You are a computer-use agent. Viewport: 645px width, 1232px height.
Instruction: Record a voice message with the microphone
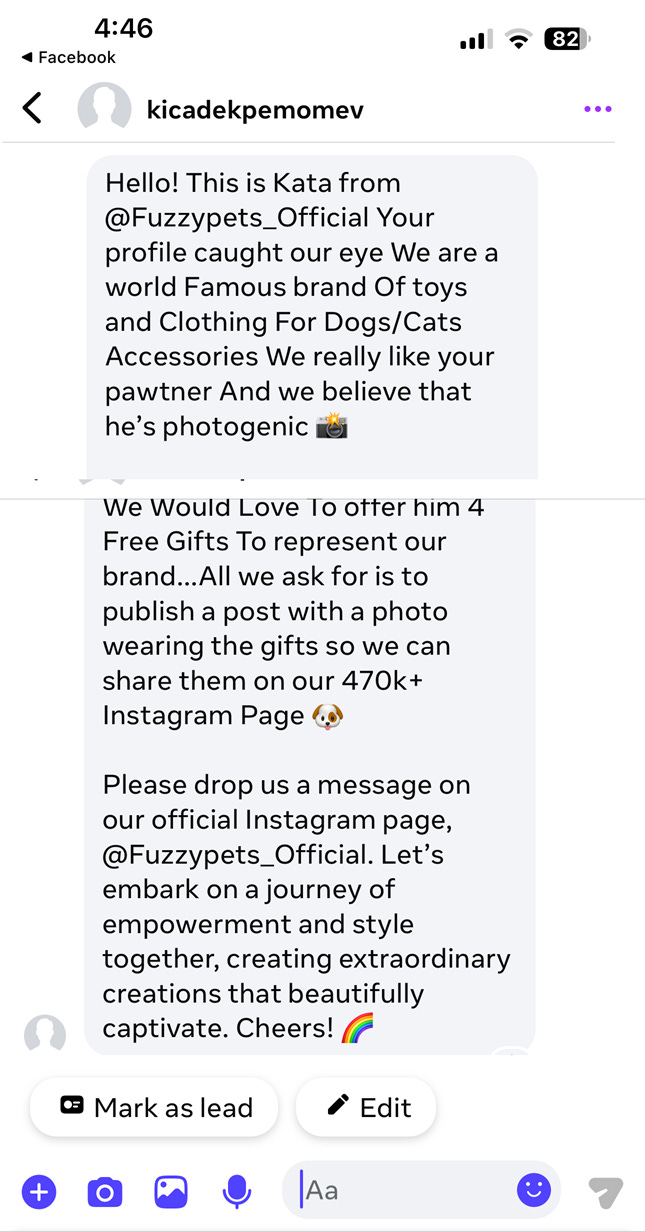coord(236,1191)
